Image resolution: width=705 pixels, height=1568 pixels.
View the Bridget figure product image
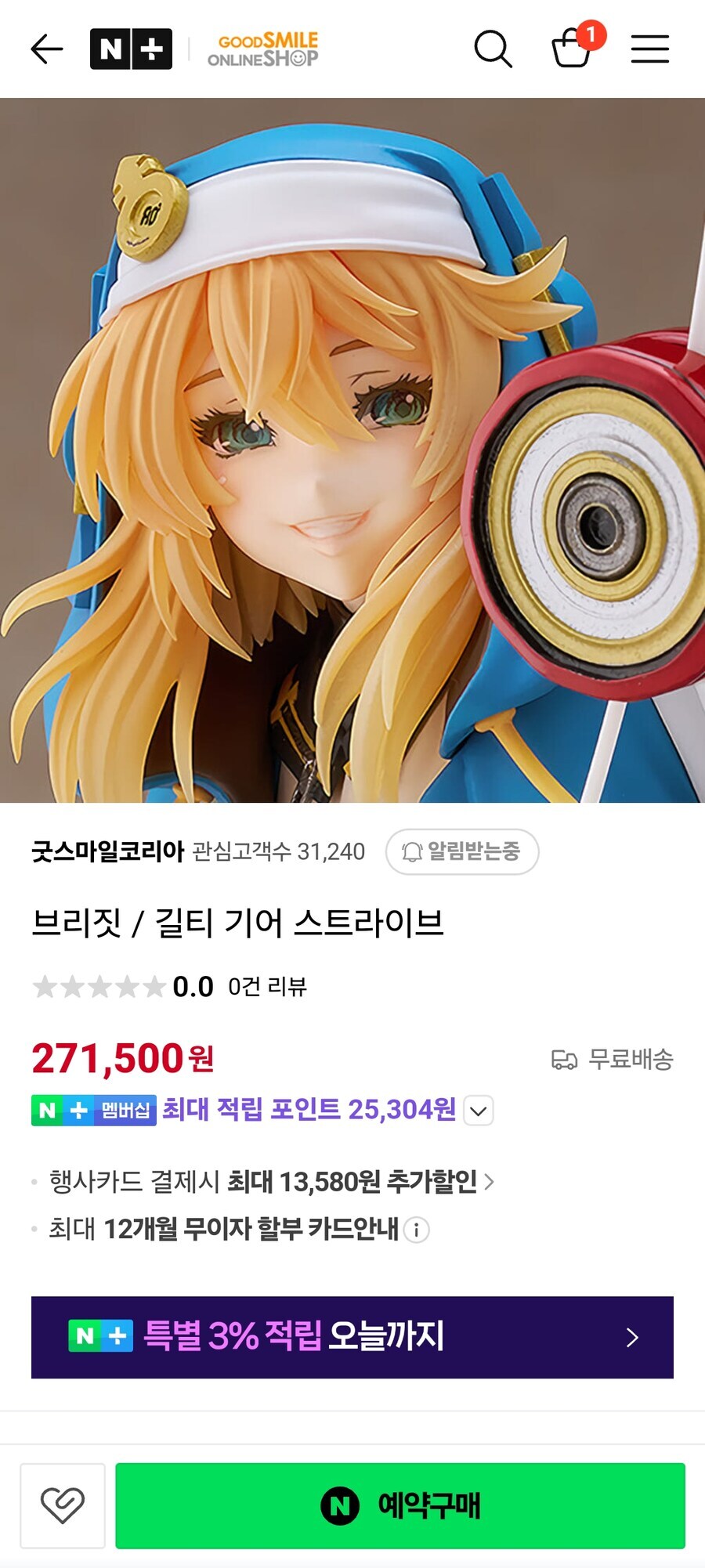[x=352, y=450]
